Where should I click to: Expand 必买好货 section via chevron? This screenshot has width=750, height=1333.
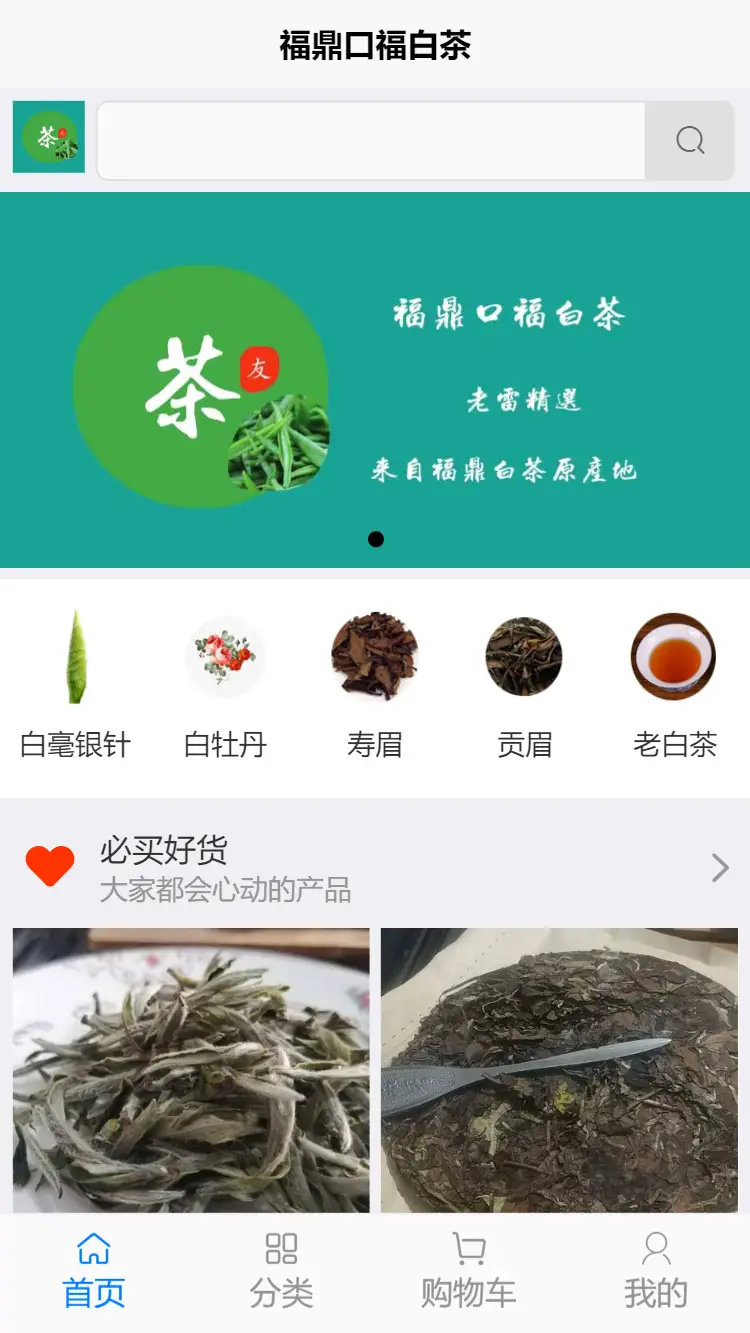pyautogui.click(x=719, y=867)
